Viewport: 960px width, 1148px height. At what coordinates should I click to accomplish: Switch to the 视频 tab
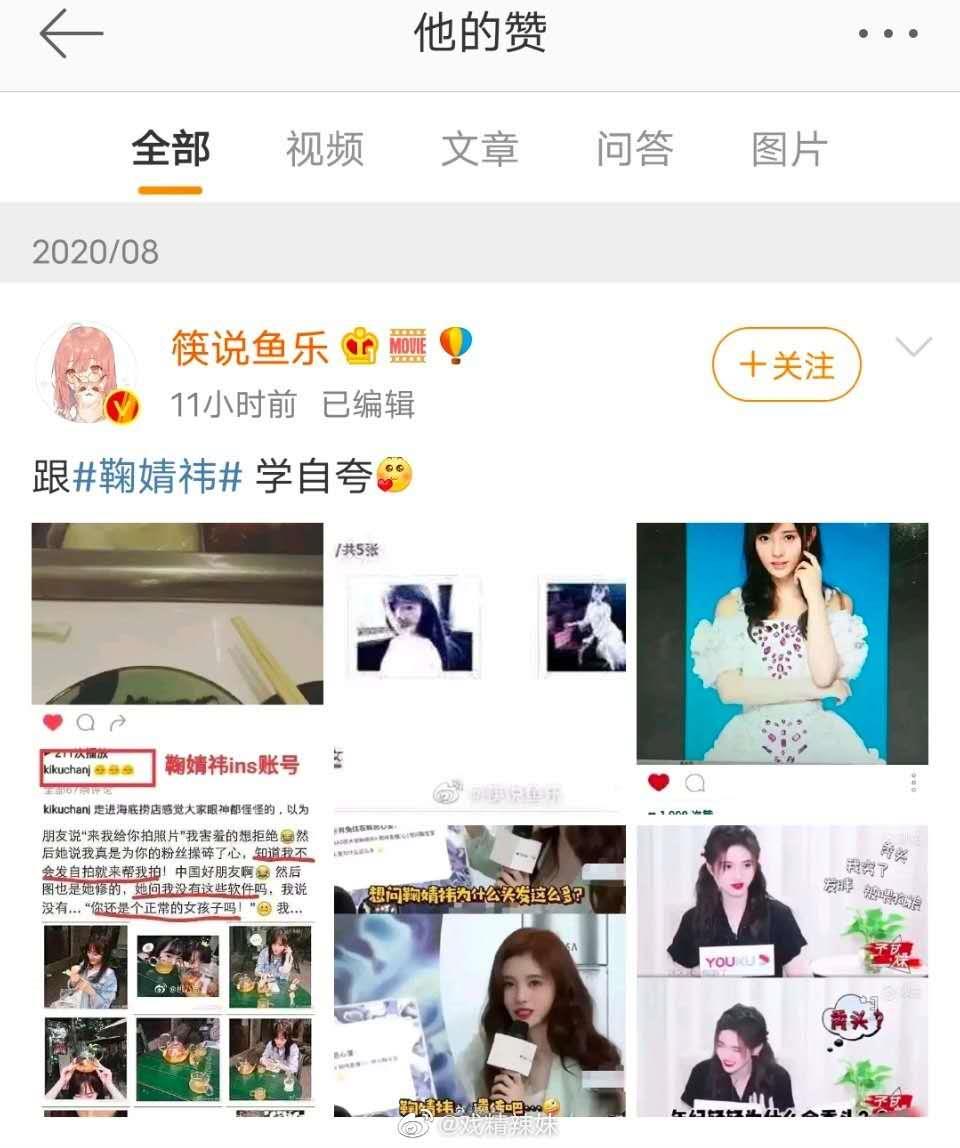tap(325, 150)
